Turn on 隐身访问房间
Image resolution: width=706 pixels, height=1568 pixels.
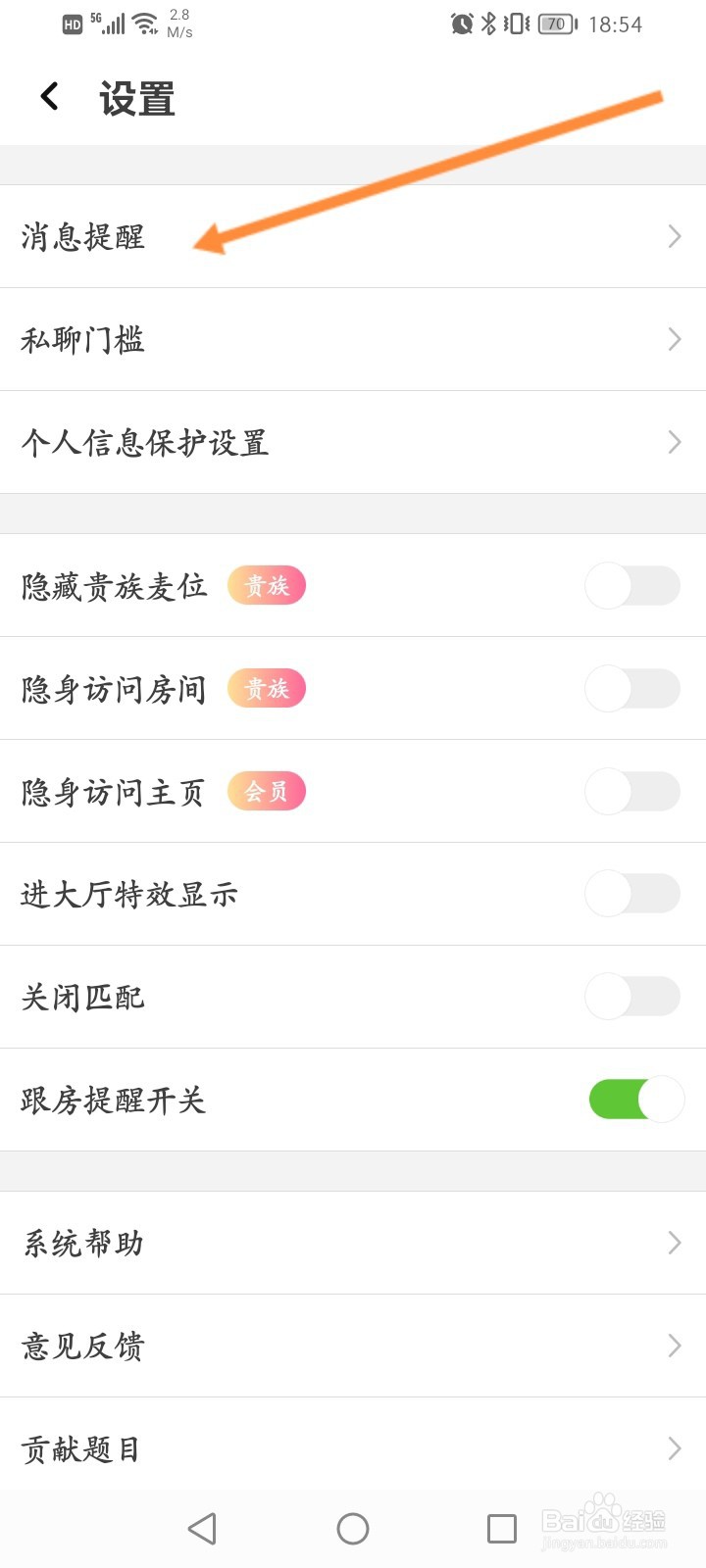click(632, 689)
